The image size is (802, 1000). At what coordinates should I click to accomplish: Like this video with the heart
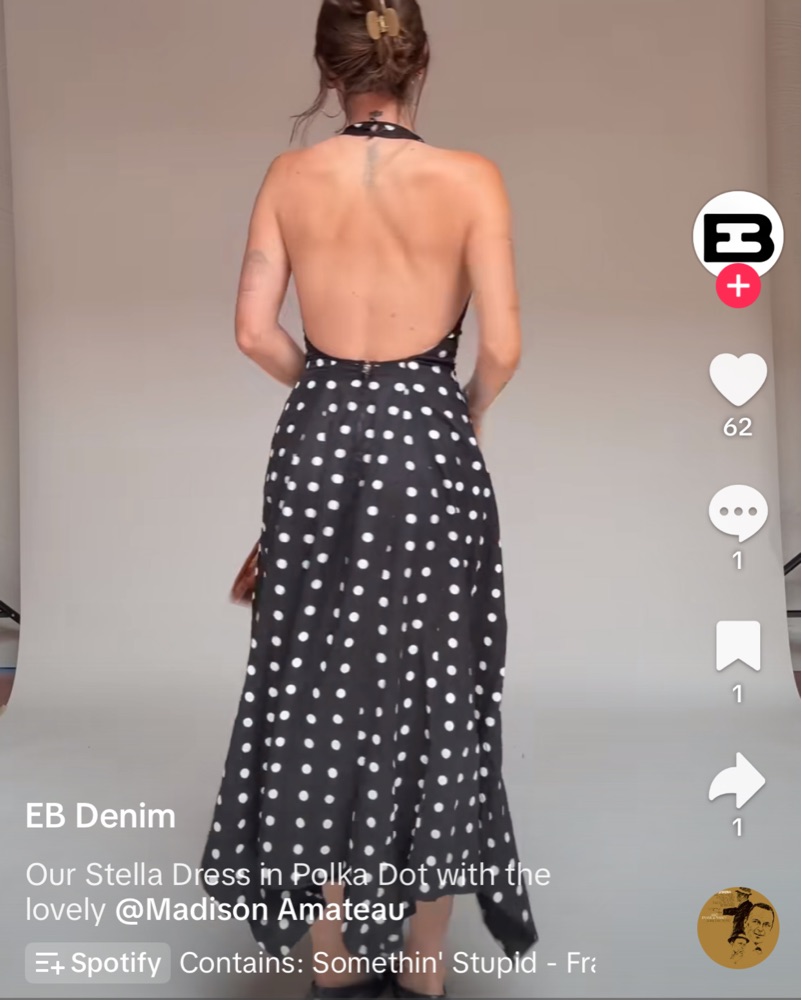tap(738, 380)
